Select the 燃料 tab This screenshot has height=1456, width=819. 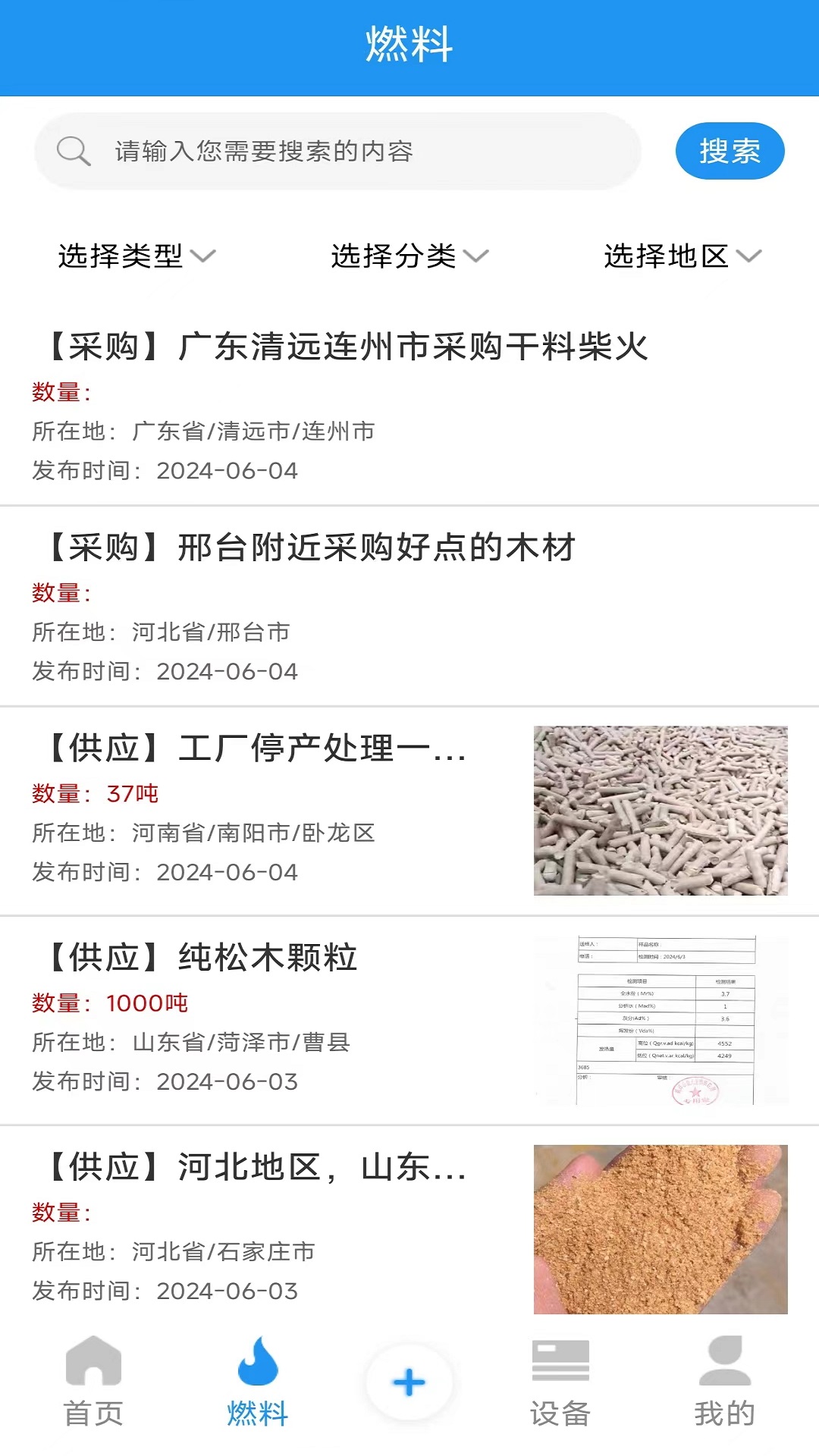click(x=258, y=1382)
